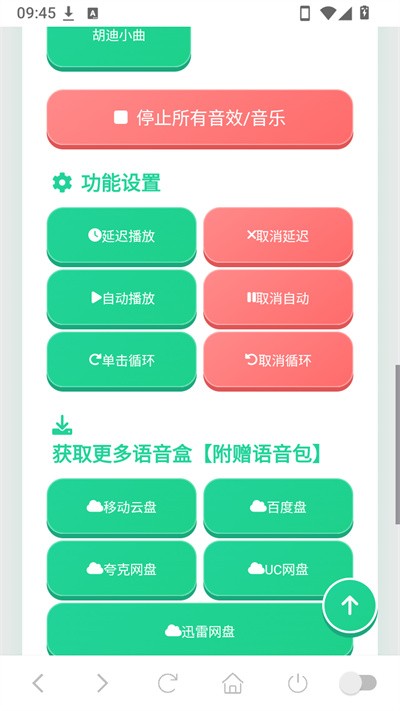Choose 取消自动
Screen dimensions: 400x711
pyautogui.click(x=278, y=298)
